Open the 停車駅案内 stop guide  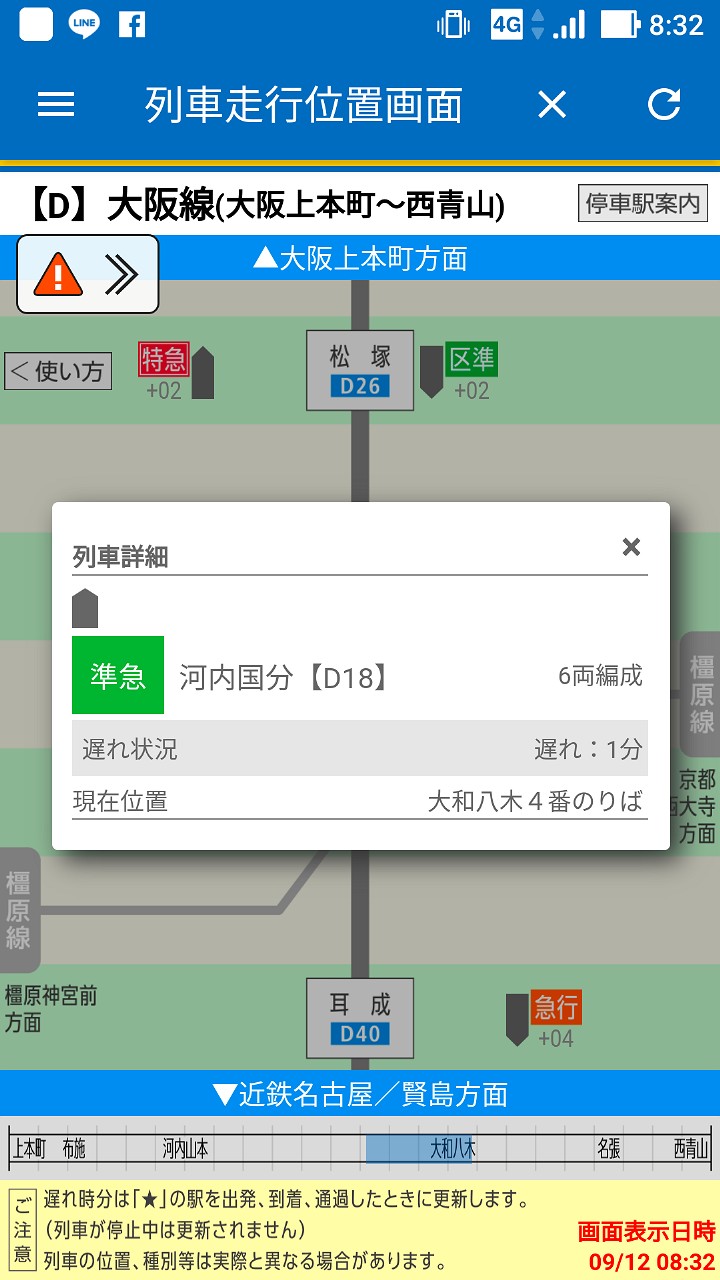644,204
